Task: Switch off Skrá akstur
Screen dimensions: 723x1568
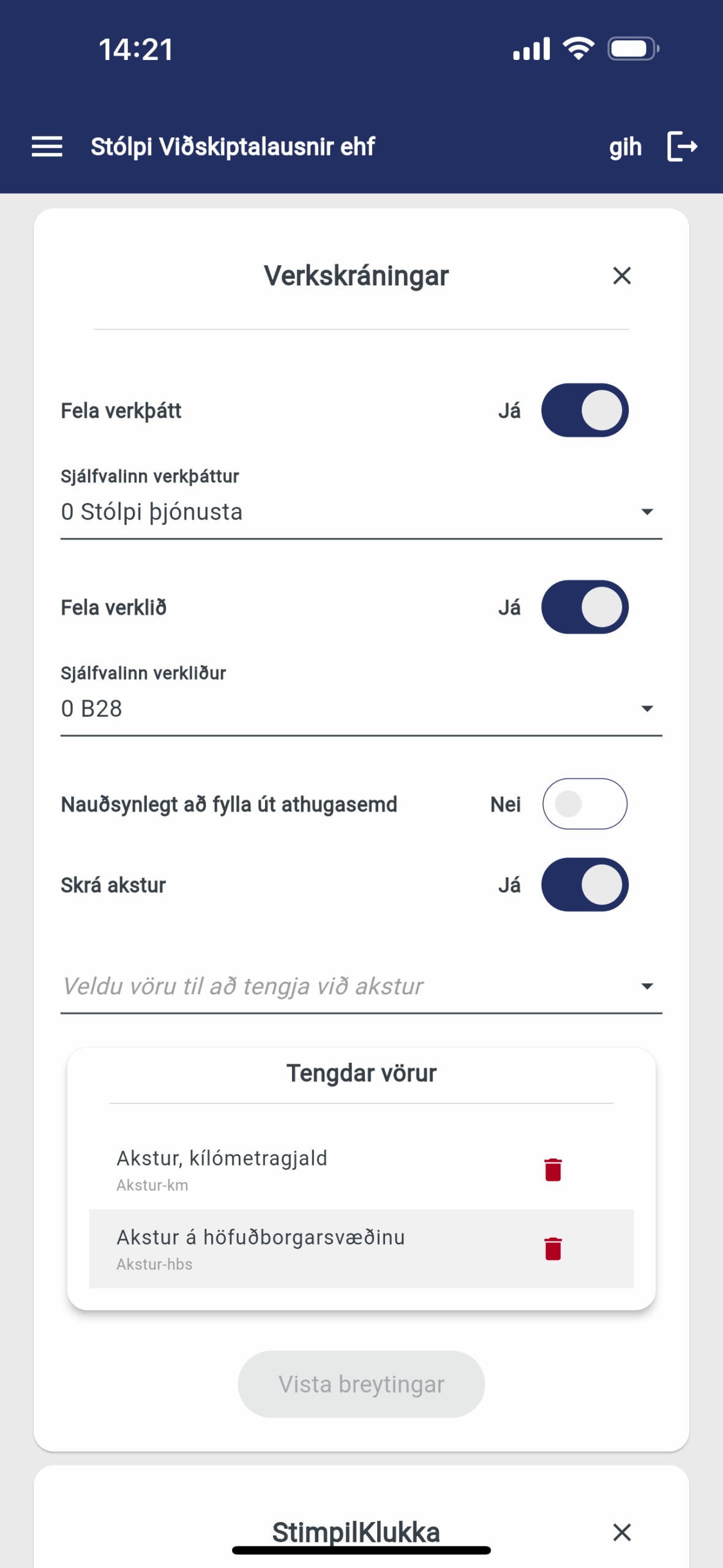Action: (x=585, y=884)
